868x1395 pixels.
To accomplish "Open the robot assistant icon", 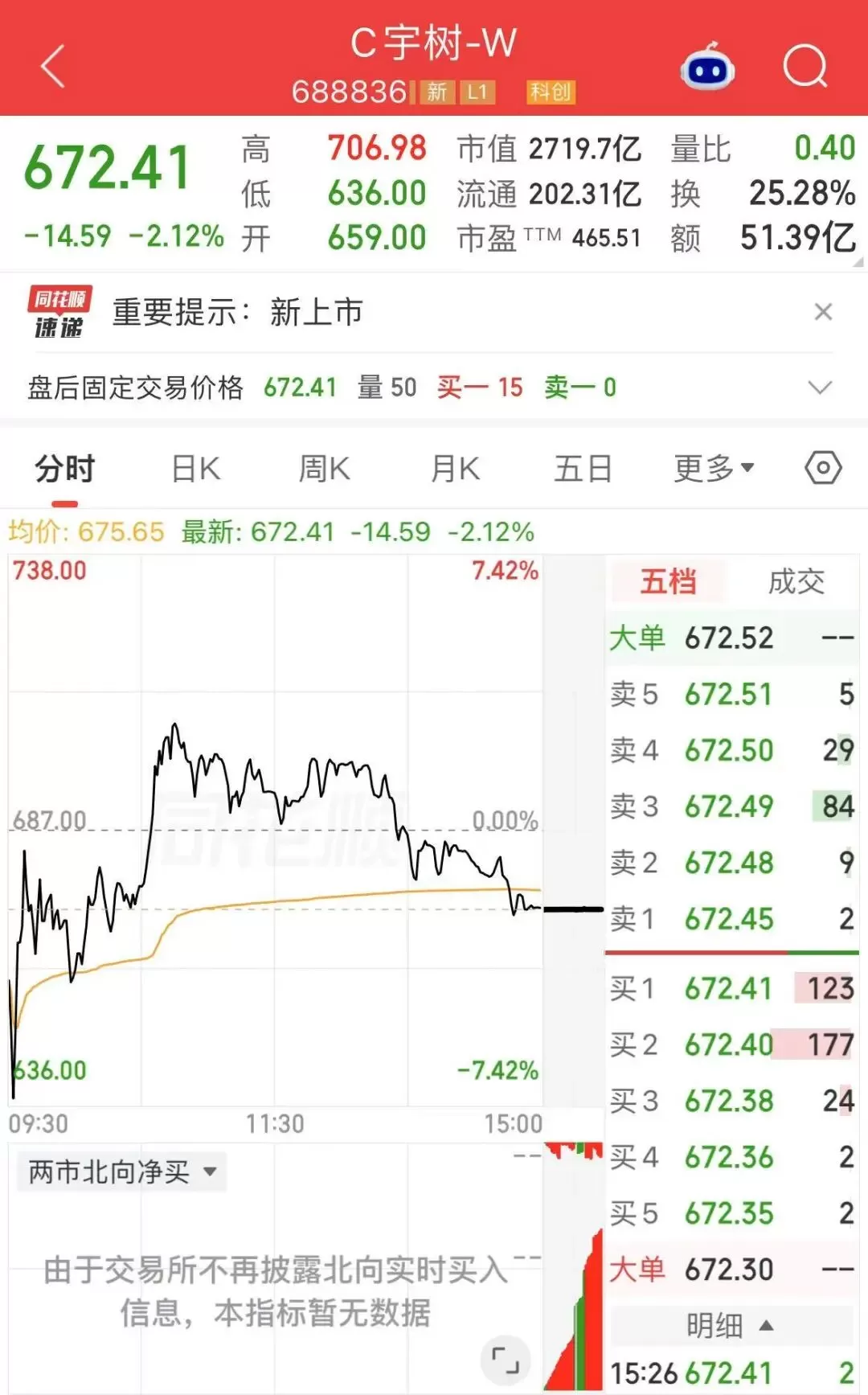I will point(707,68).
